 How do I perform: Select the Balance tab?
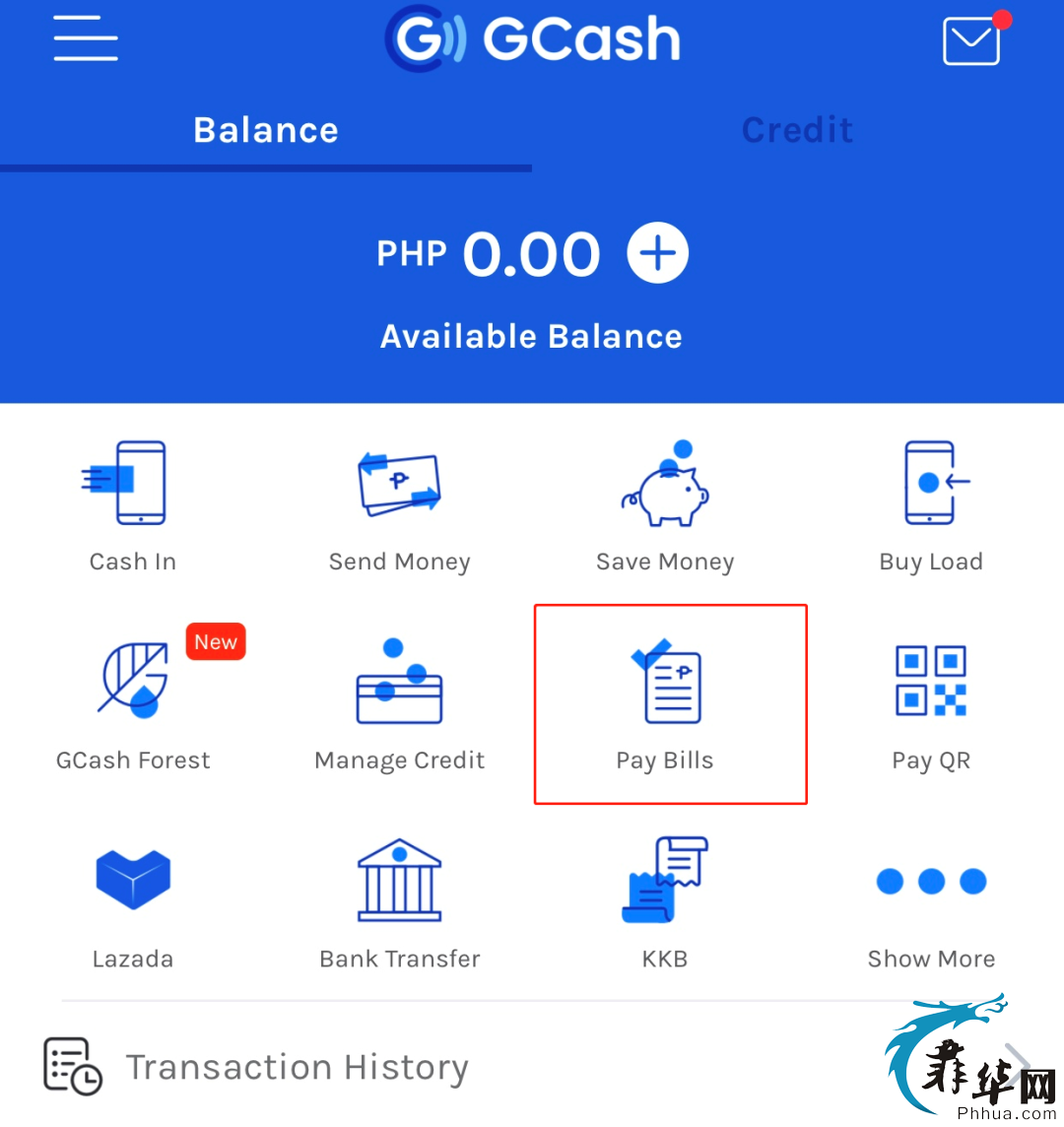point(266,130)
